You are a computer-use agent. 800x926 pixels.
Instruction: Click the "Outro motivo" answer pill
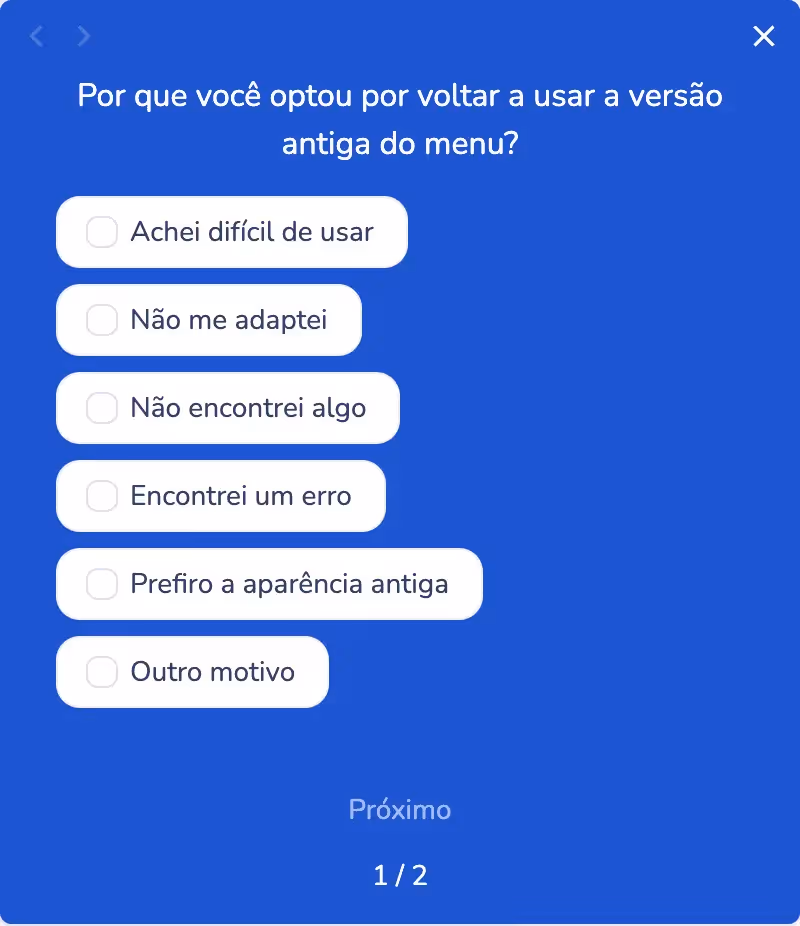pos(192,672)
